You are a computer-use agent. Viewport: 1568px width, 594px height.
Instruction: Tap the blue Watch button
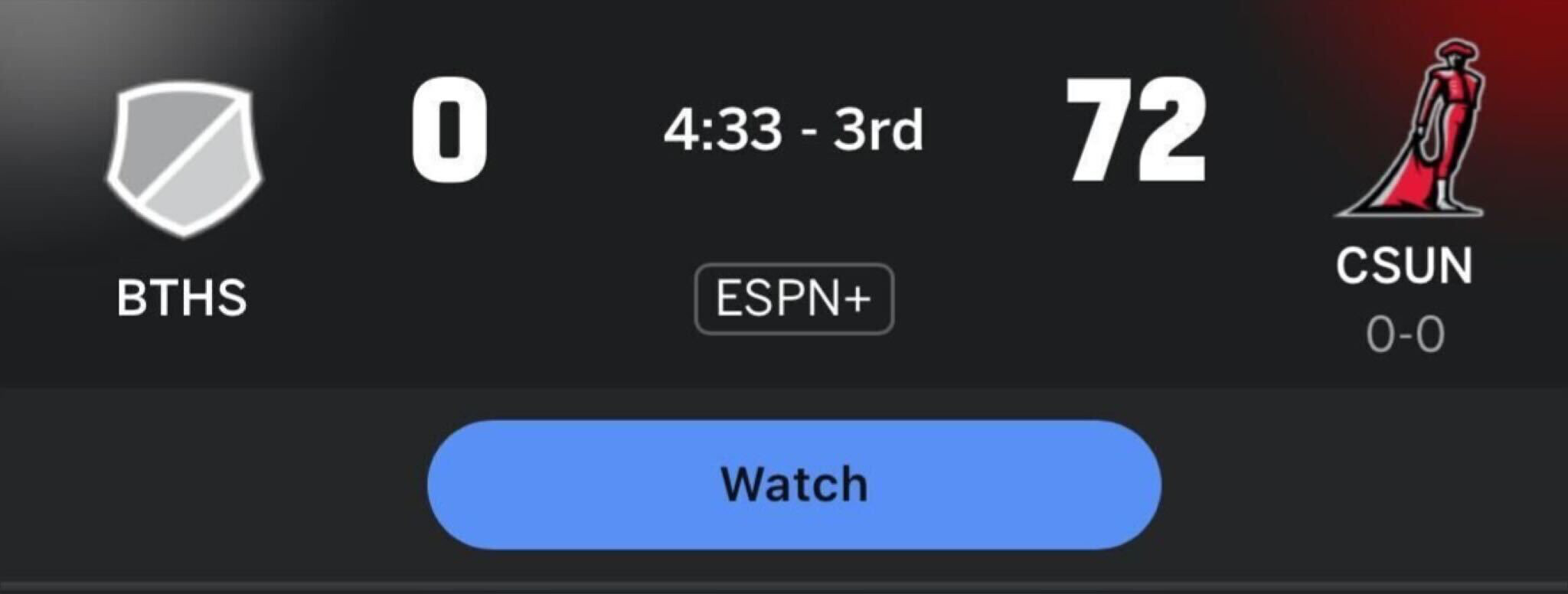794,484
